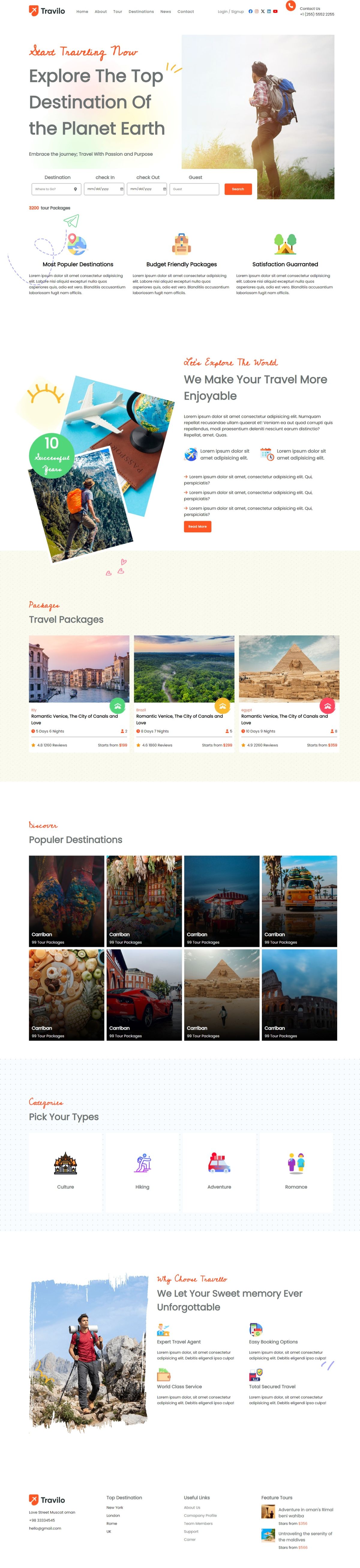Screen dimensions: 360x1568
Task: Hit the orange Search button
Action: pyautogui.click(x=238, y=189)
